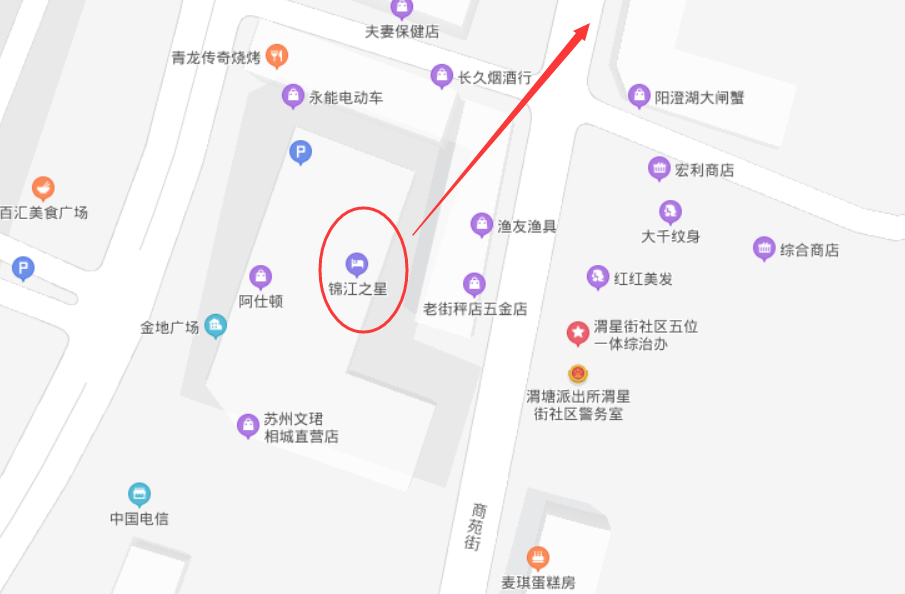Select the 渭塘派出所渭星街社区警务室 police marker

[578, 373]
